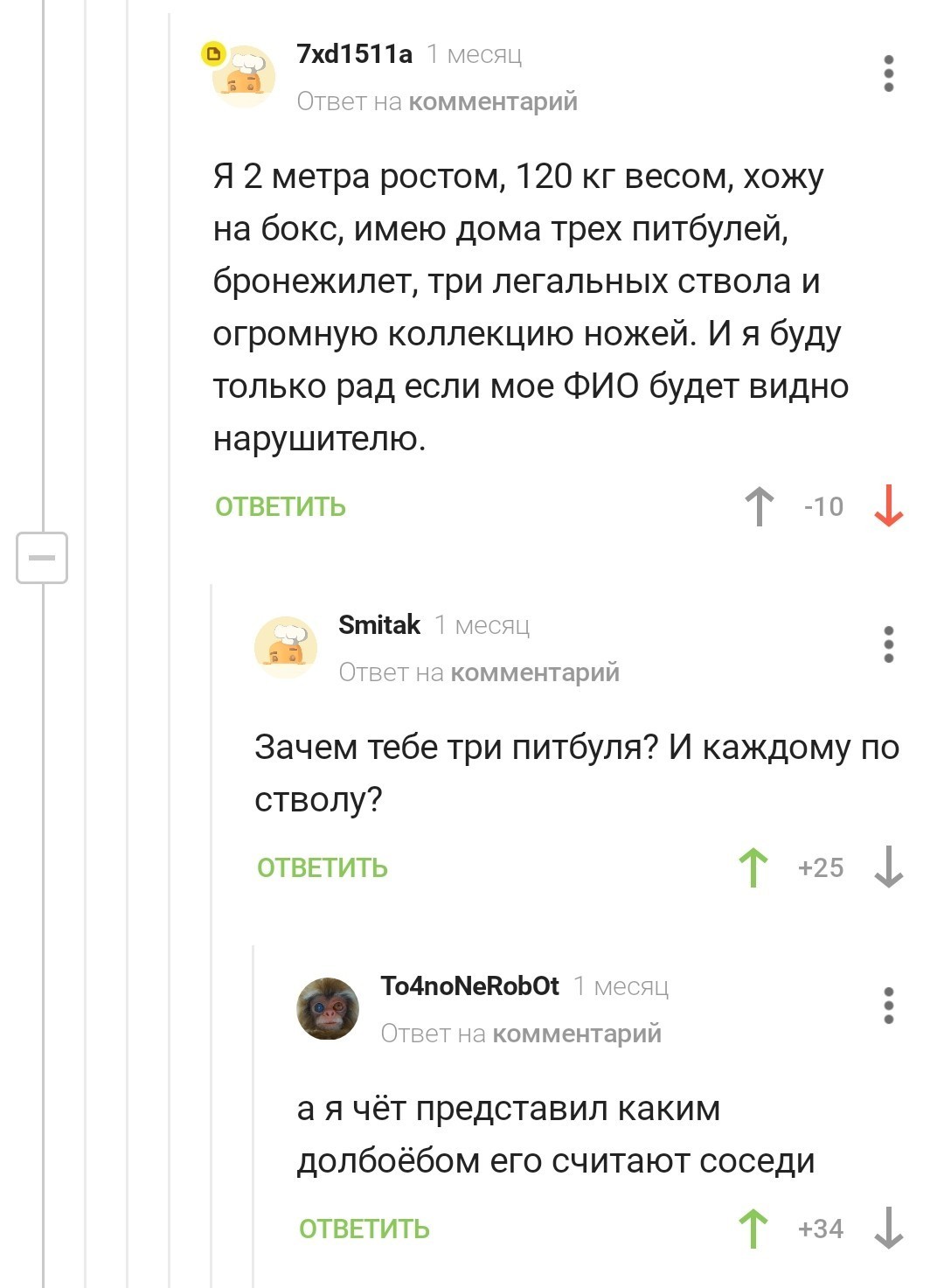
Task: Upvote 7xd1511a's comment
Action: (x=759, y=506)
